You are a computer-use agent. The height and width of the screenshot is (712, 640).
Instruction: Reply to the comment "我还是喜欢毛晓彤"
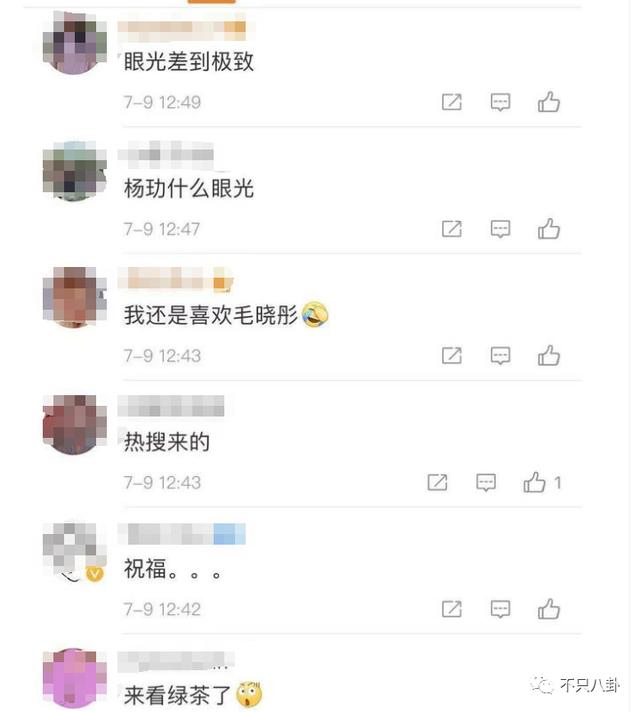pyautogui.click(x=501, y=355)
